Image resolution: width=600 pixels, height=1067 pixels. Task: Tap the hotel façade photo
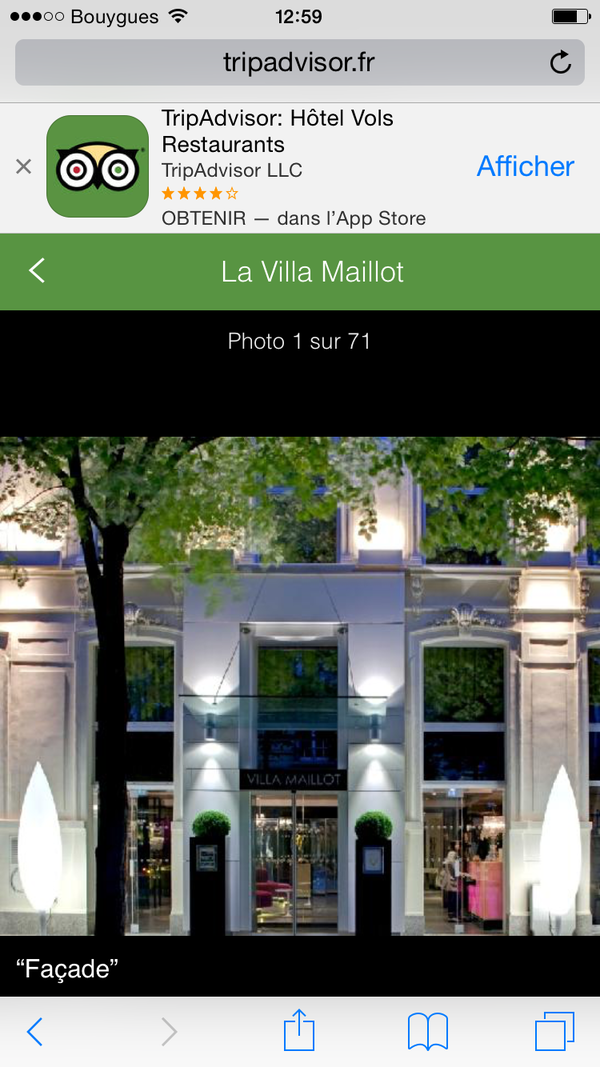pos(300,686)
